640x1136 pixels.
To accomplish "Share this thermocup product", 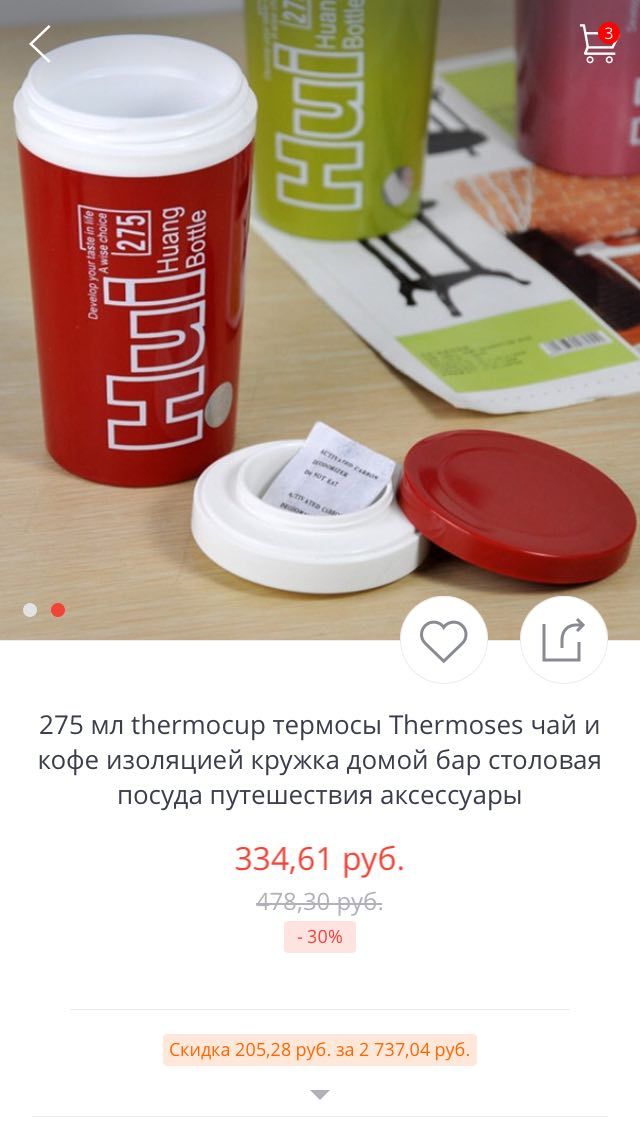I will click(x=563, y=640).
